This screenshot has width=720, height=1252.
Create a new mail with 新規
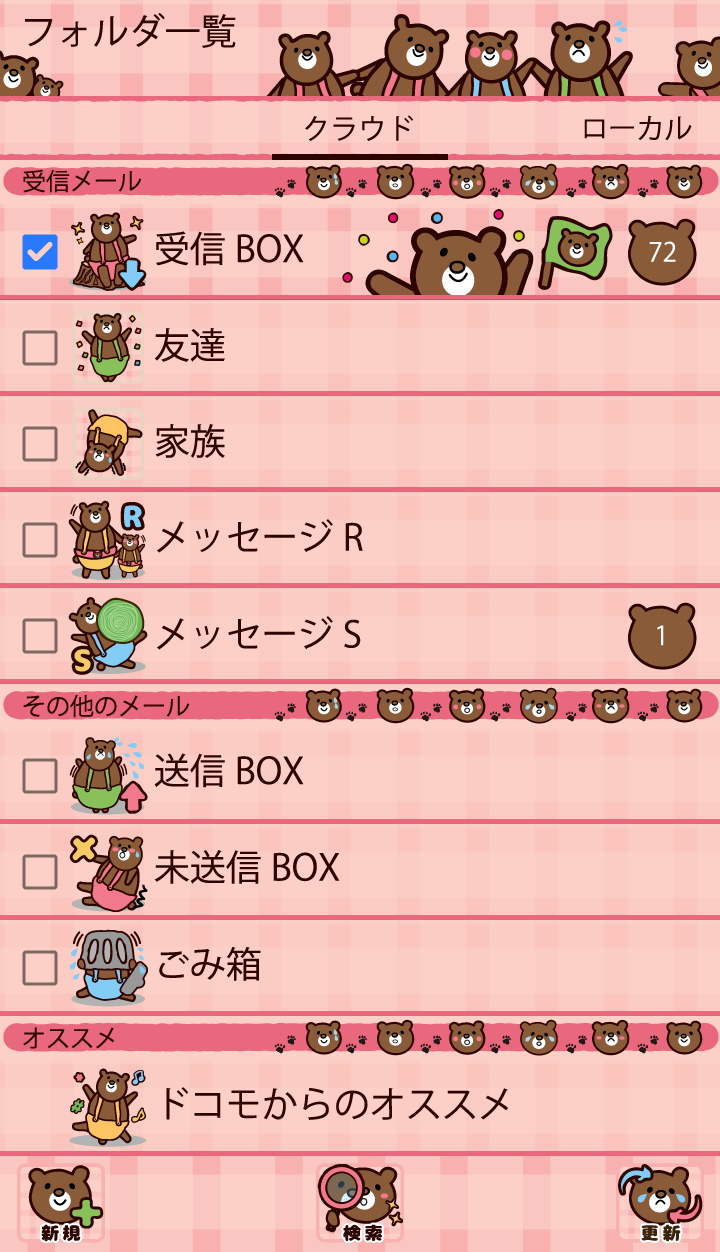click(x=61, y=1204)
